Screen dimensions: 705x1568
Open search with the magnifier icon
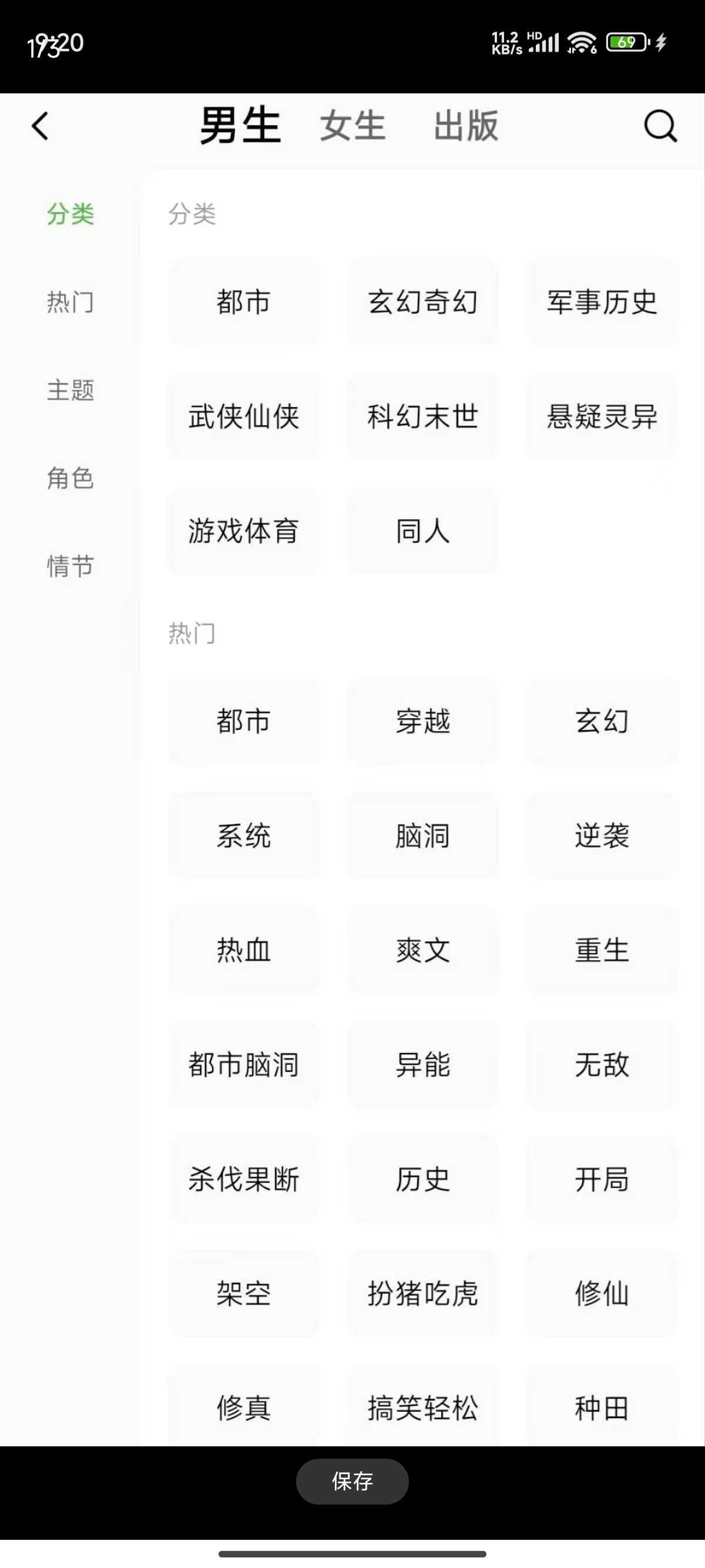click(660, 126)
